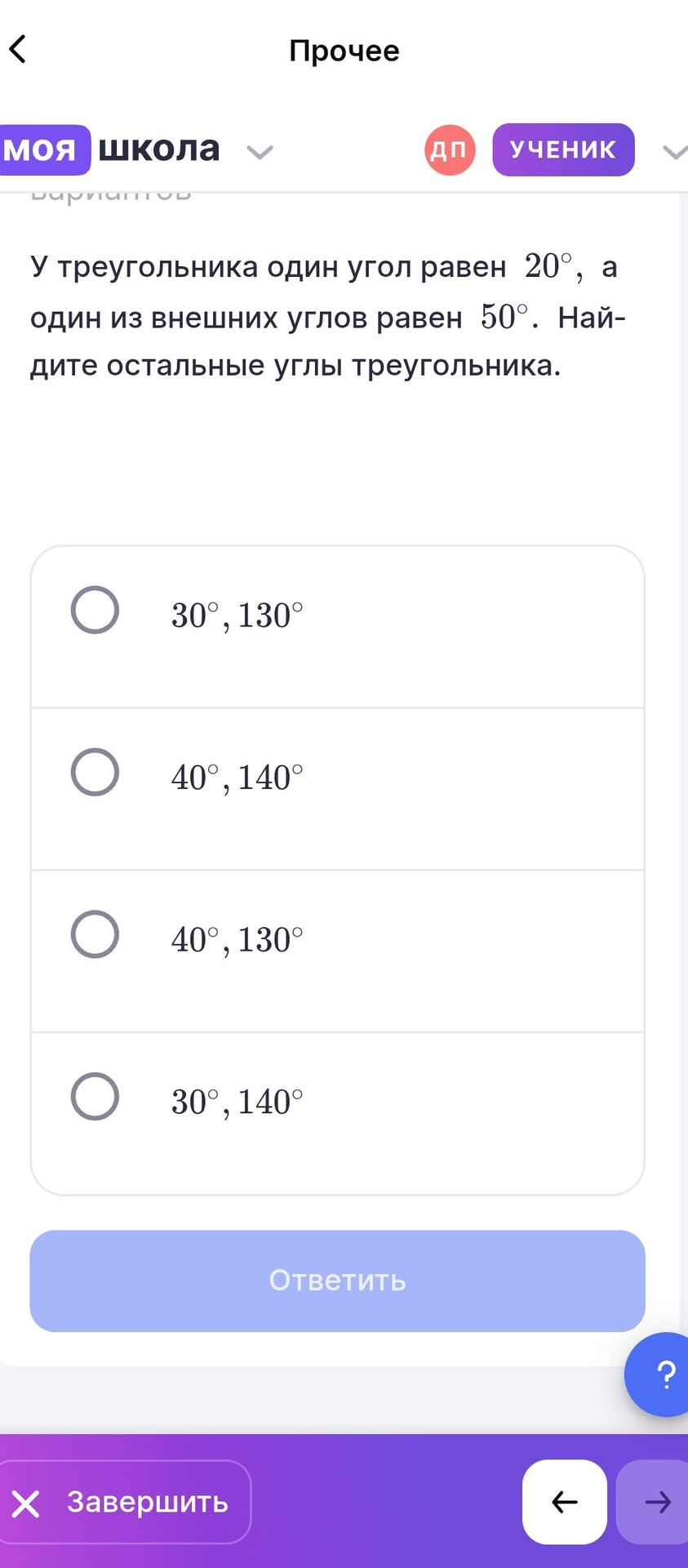
Task: Go back using the top-left arrow
Action: [18, 49]
